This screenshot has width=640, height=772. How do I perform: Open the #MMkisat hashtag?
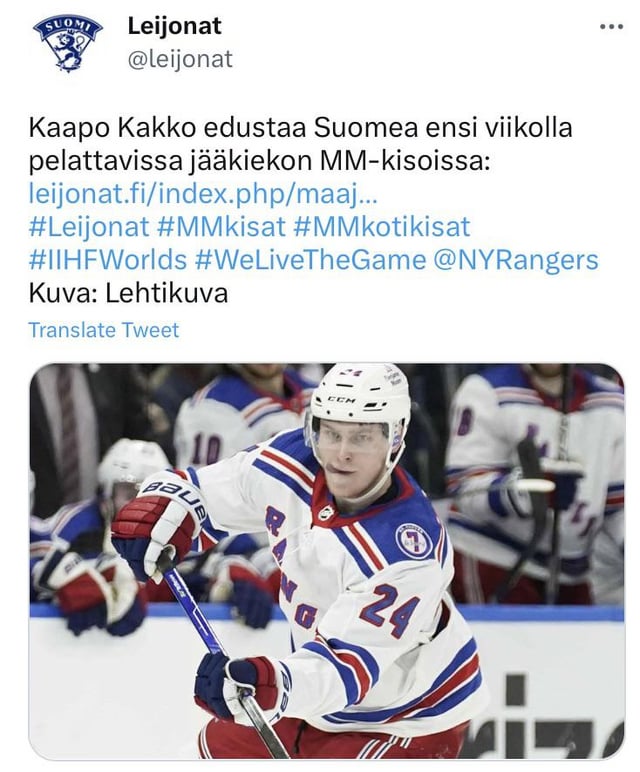pyautogui.click(x=220, y=227)
